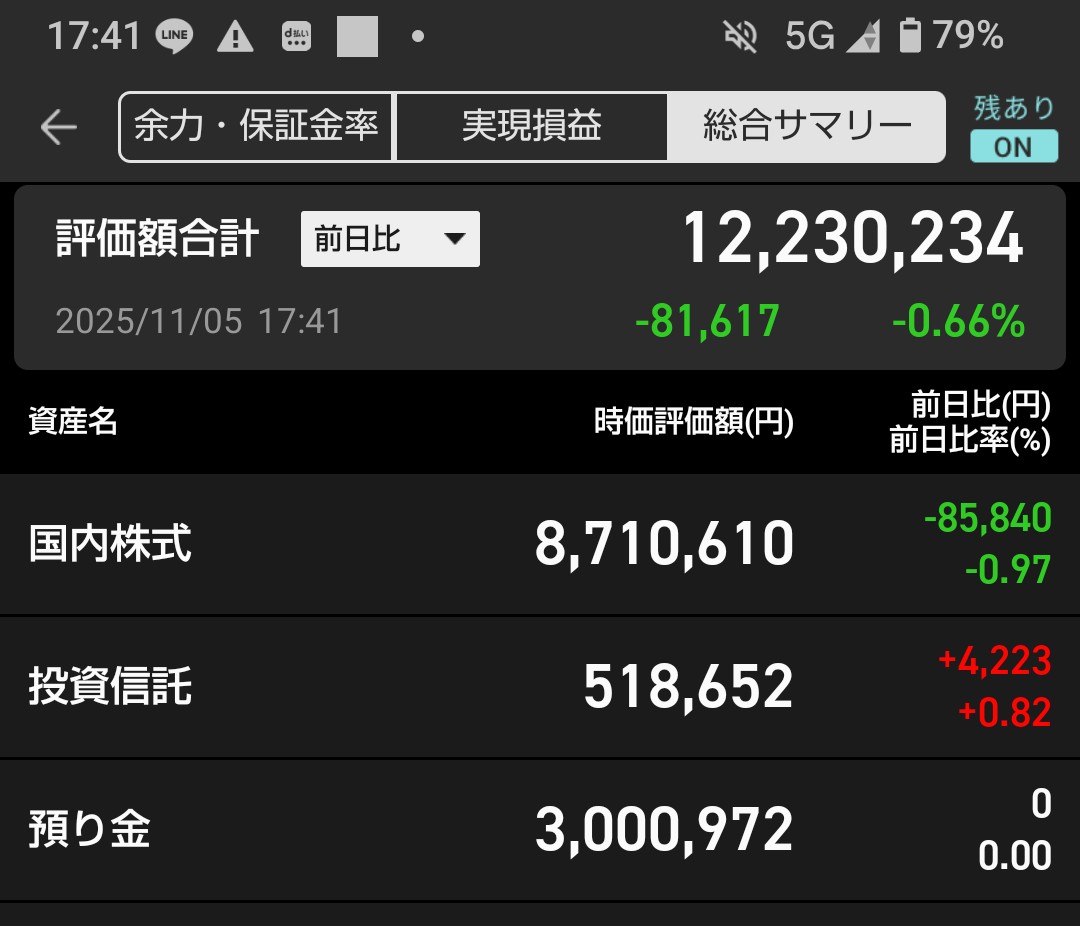Switch to the 余力・保証金率 tab
This screenshot has width=1080, height=926.
coord(256,127)
